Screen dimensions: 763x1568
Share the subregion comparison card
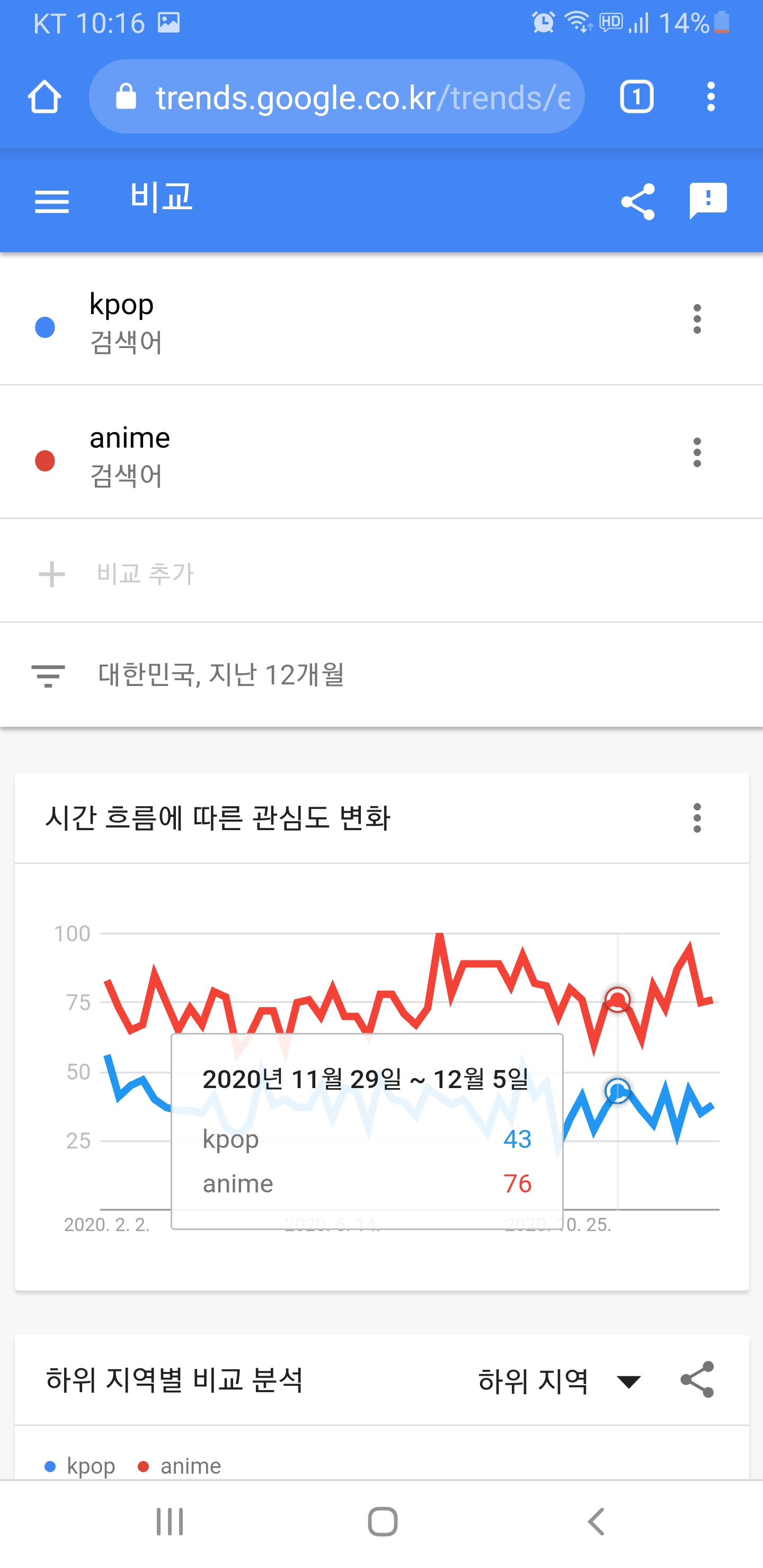point(697,1380)
